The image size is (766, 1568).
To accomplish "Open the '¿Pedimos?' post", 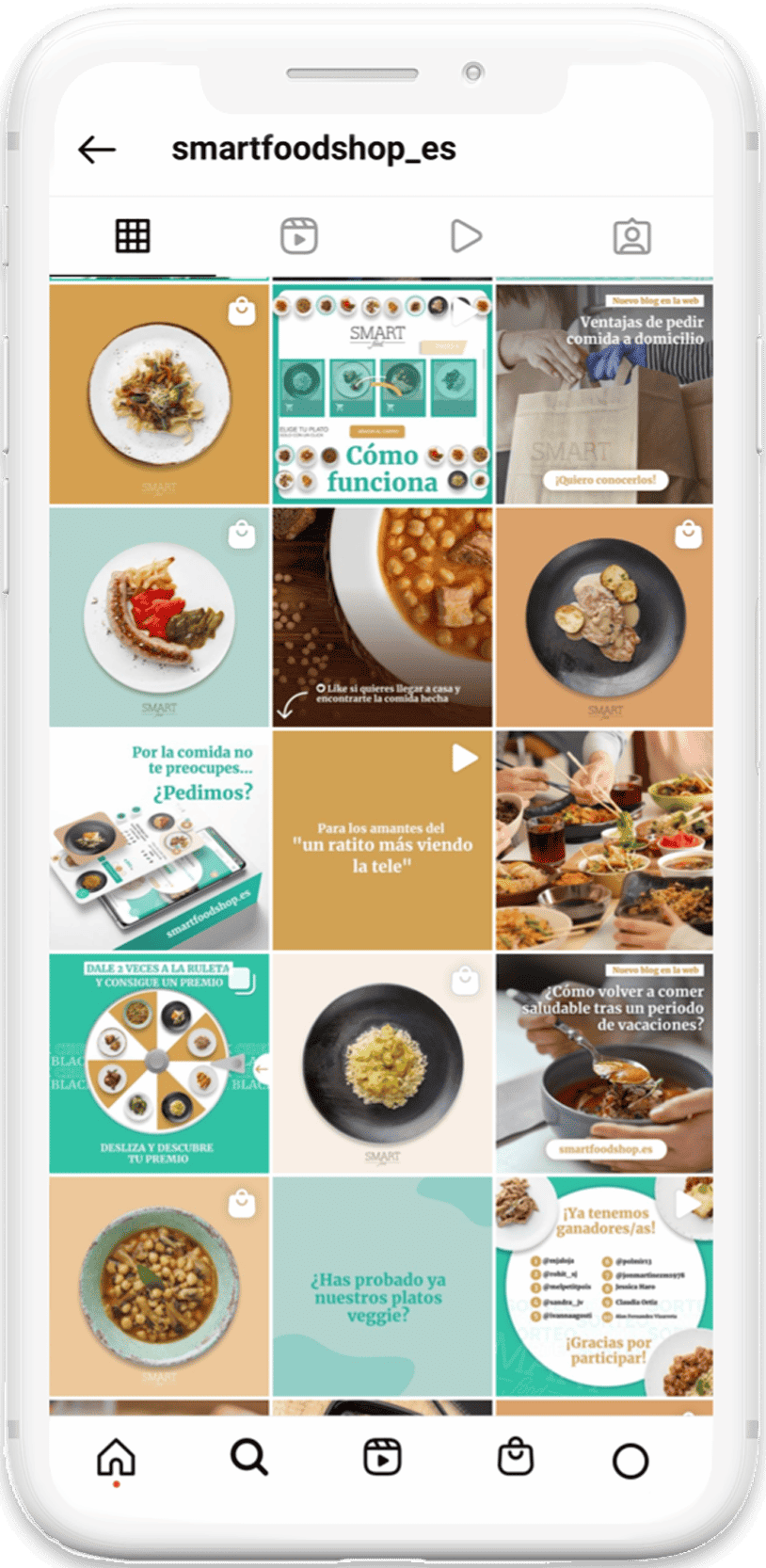I will [159, 840].
